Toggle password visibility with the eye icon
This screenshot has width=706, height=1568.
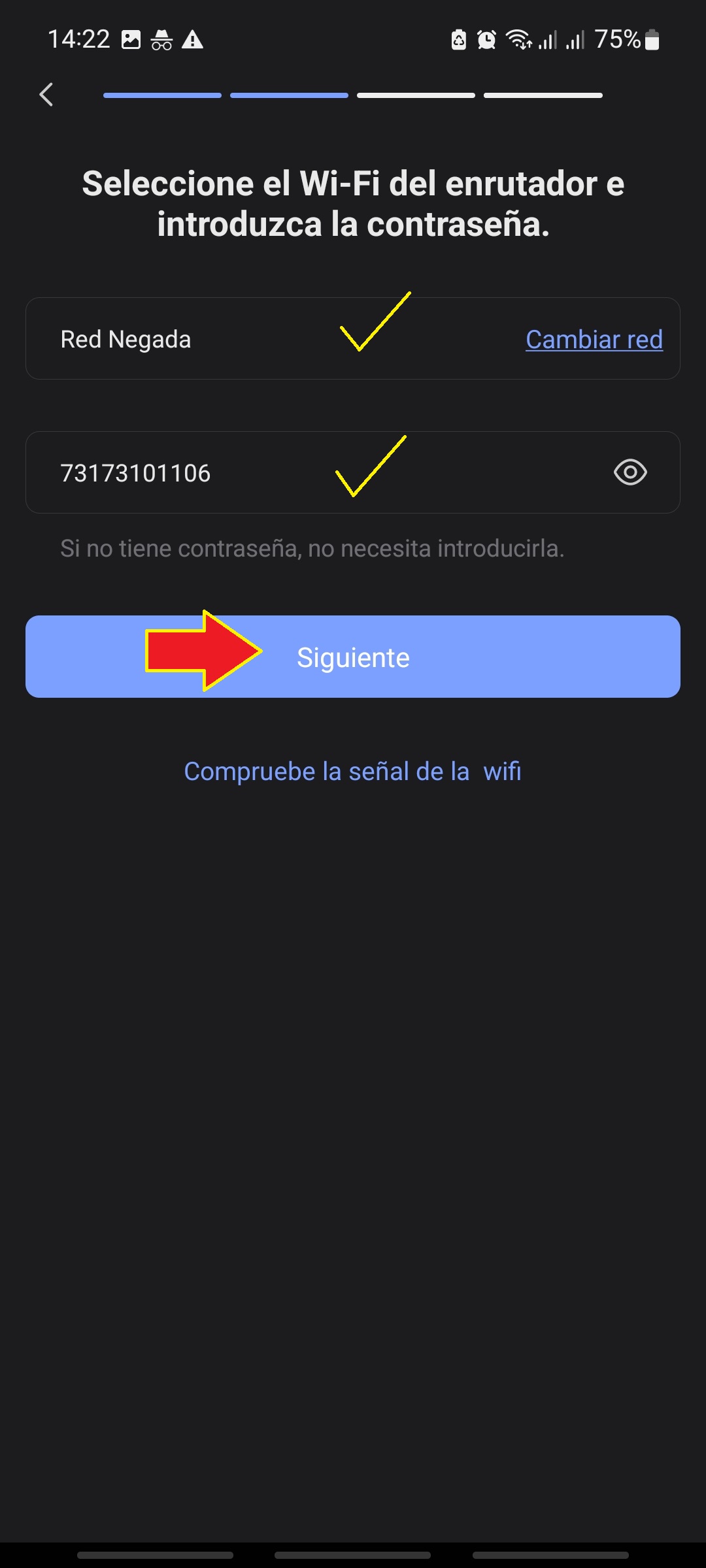630,472
